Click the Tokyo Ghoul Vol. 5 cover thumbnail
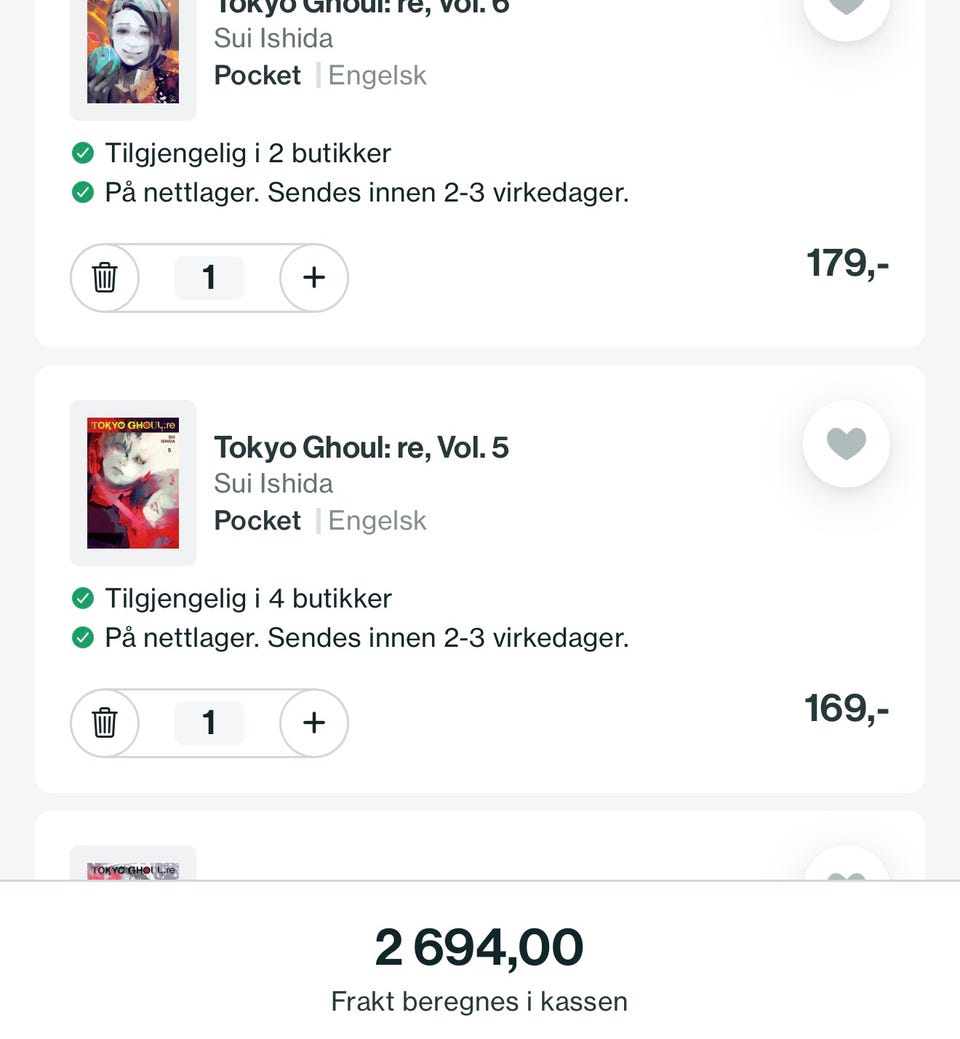The image size is (960, 1039). [133, 483]
